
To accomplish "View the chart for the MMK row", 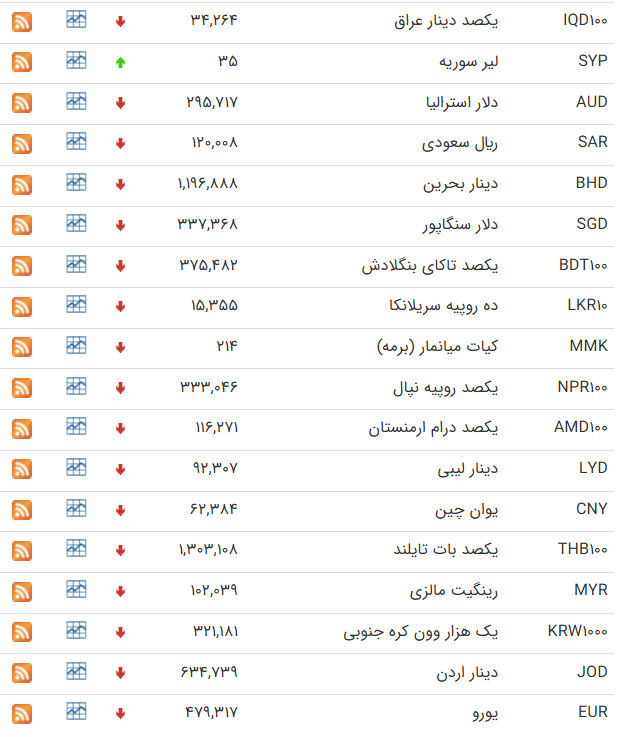I will 76,346.
